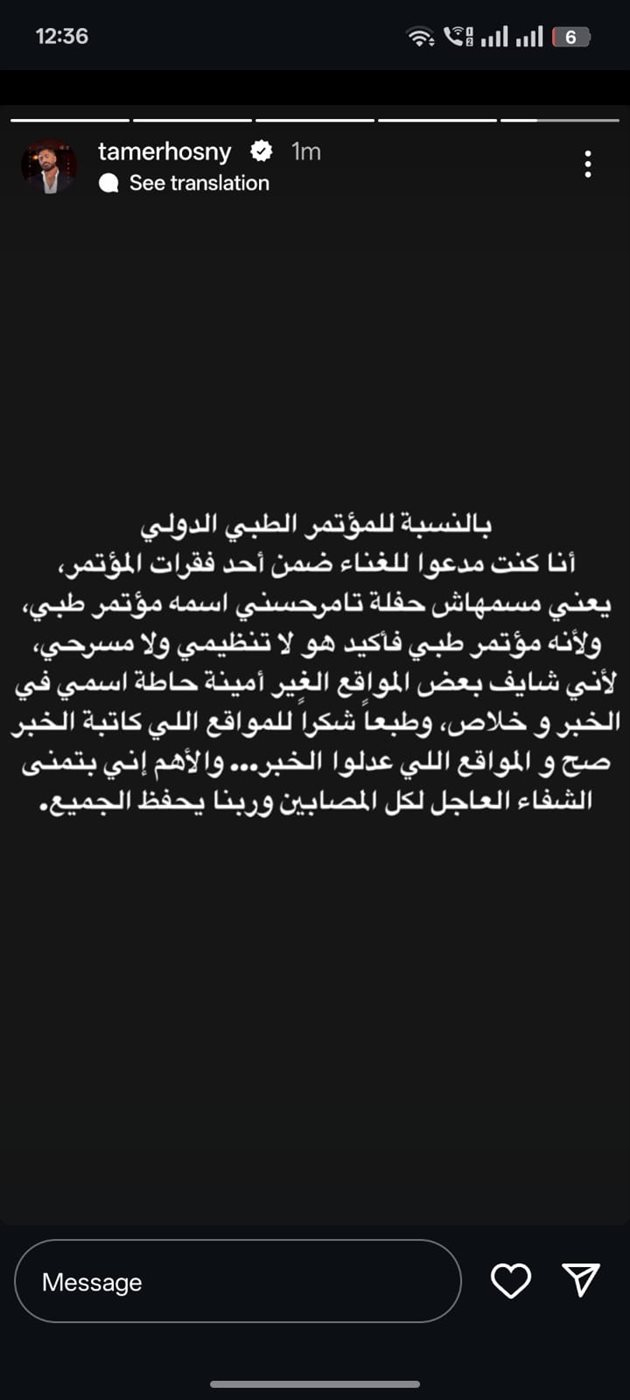This screenshot has height=1400, width=630.
Task: Open the three-dot story options menu
Action: point(588,165)
